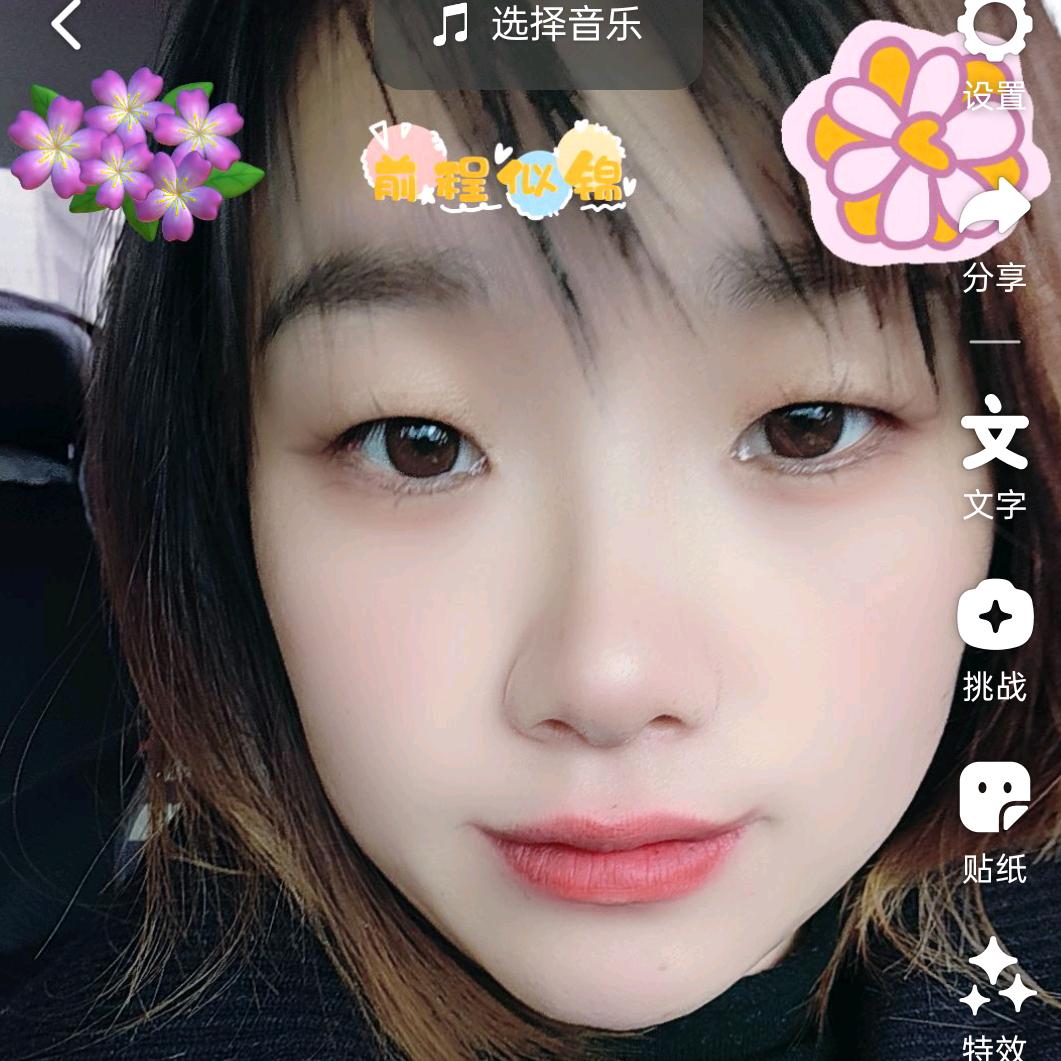The image size is (1061, 1061).
Task: Open the 贴纸 sticker panel
Action: [994, 822]
